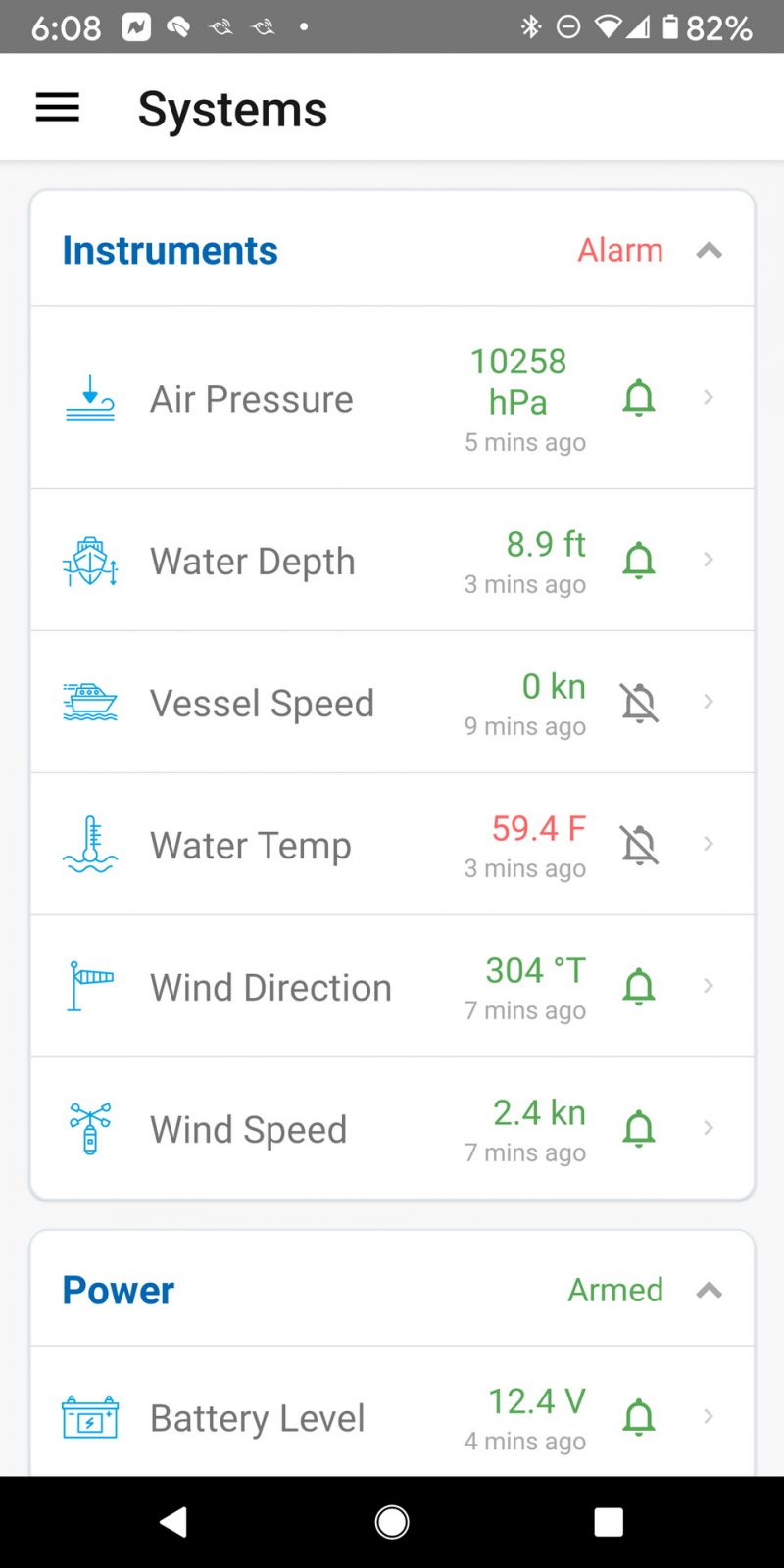Click the Wind Speed anemometer icon
Viewport: 784px width, 1568px height.
click(89, 1128)
